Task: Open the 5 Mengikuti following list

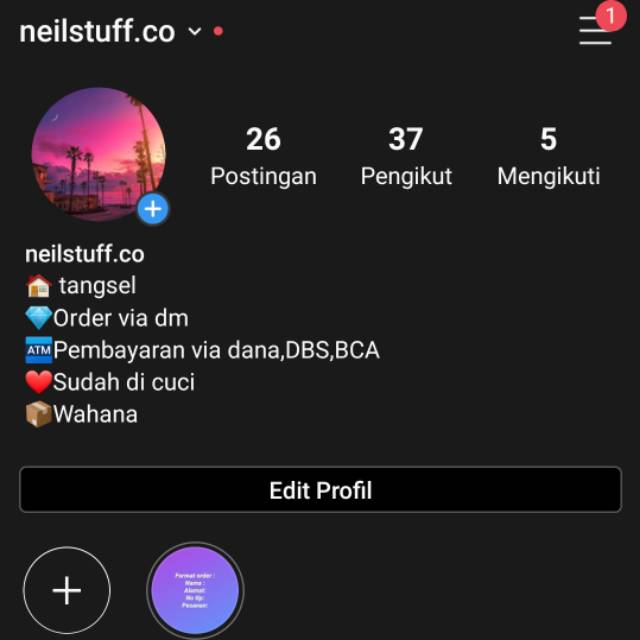Action: pyautogui.click(x=548, y=157)
